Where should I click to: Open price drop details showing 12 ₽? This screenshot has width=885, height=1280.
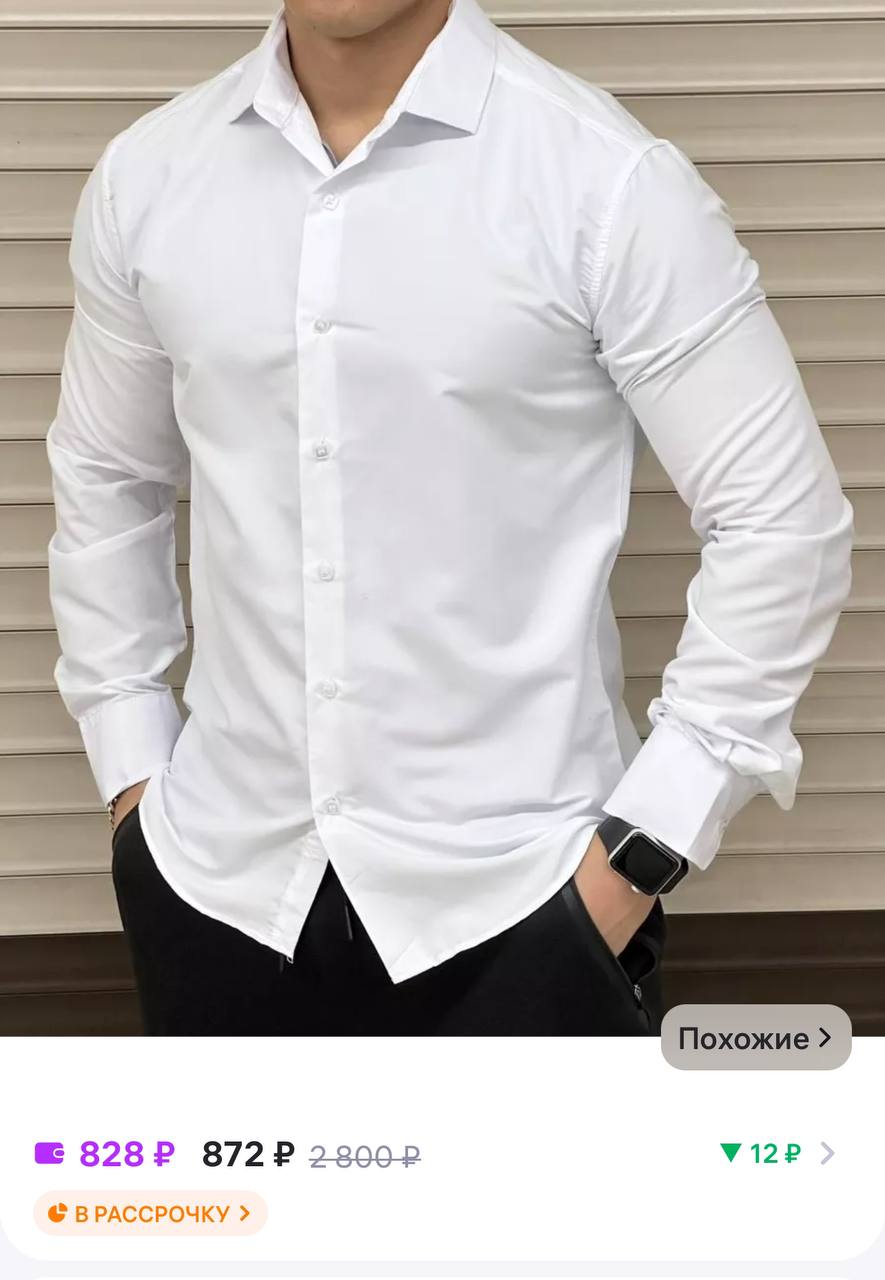click(775, 1154)
